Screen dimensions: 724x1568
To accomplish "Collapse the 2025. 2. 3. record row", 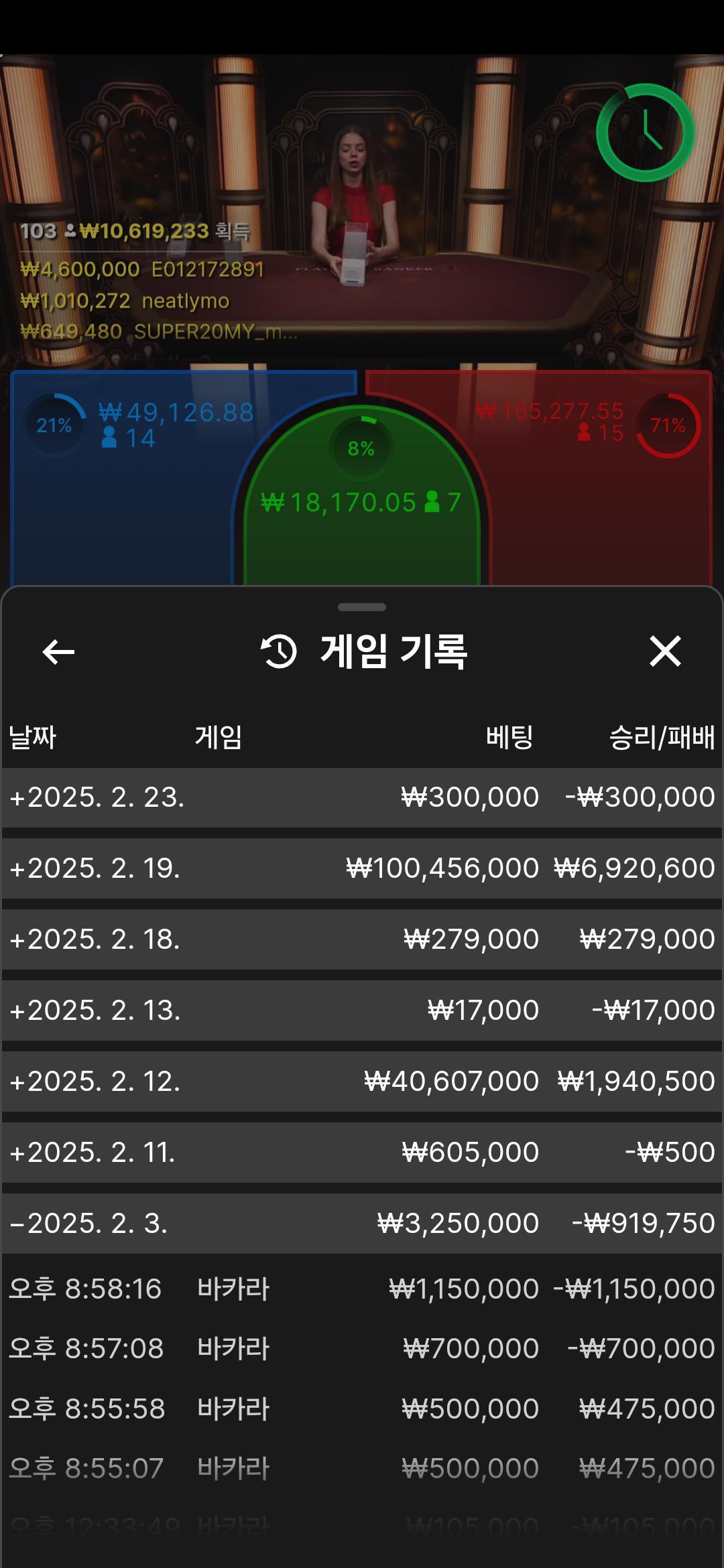I will (x=362, y=1224).
